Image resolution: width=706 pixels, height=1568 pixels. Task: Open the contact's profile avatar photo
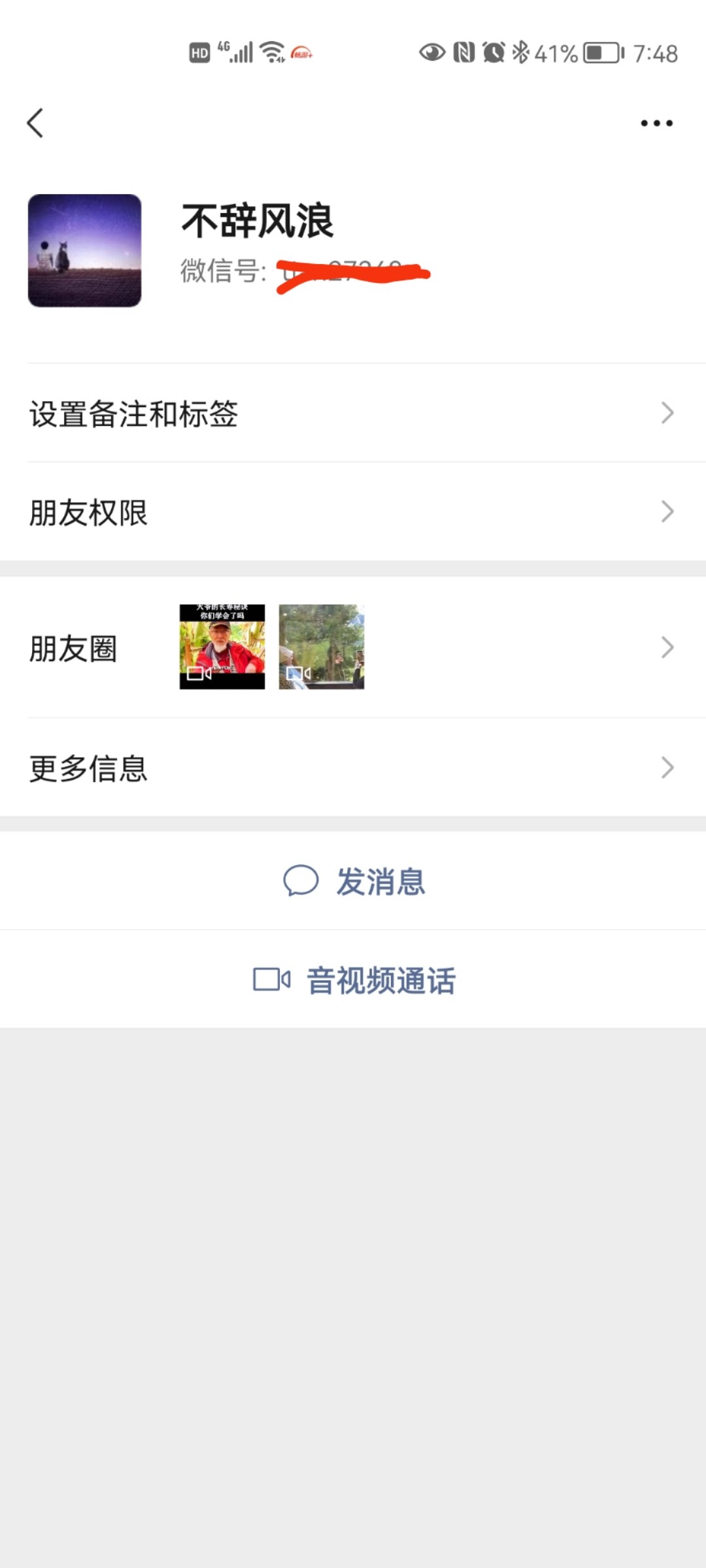pyautogui.click(x=85, y=252)
